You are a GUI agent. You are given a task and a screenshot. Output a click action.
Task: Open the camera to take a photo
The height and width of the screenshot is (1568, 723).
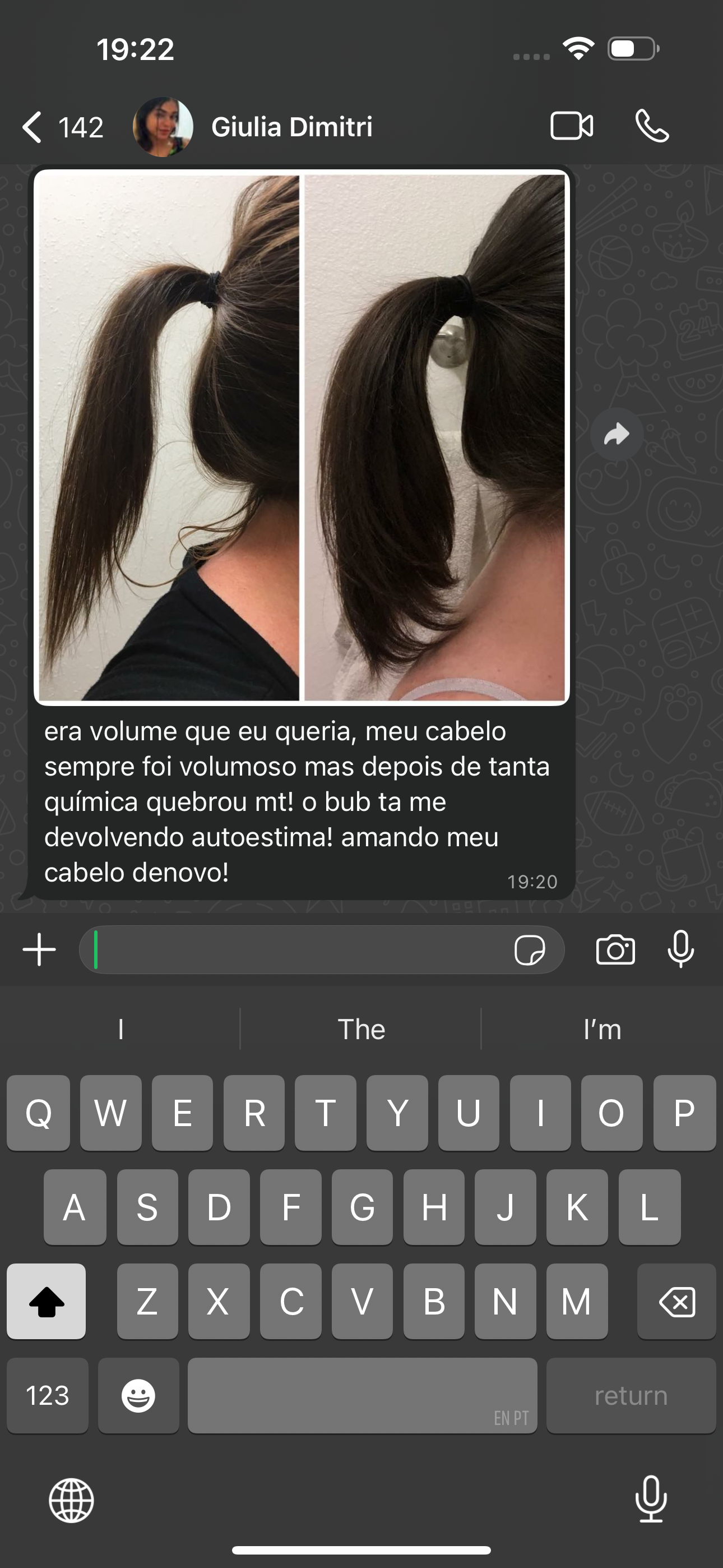pyautogui.click(x=615, y=949)
